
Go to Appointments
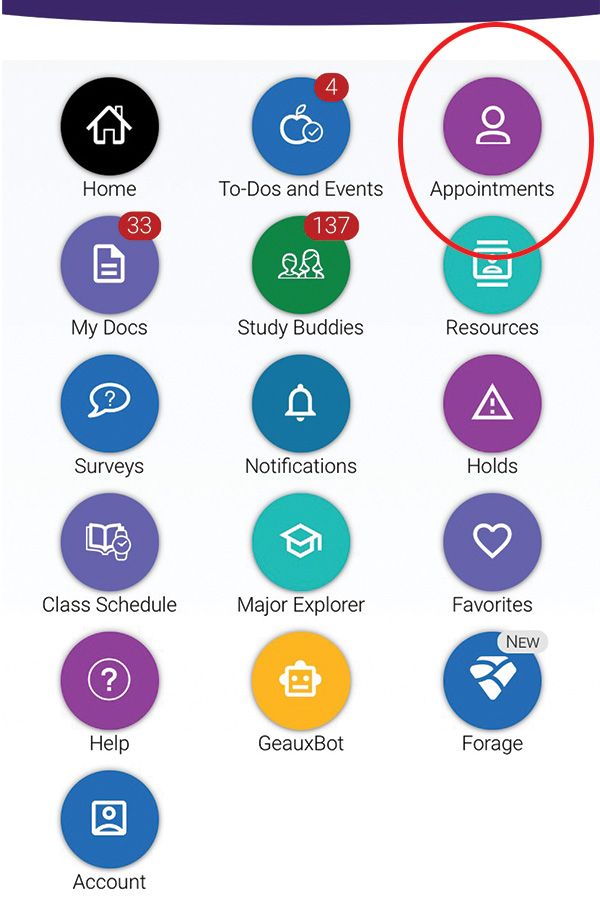coord(492,127)
